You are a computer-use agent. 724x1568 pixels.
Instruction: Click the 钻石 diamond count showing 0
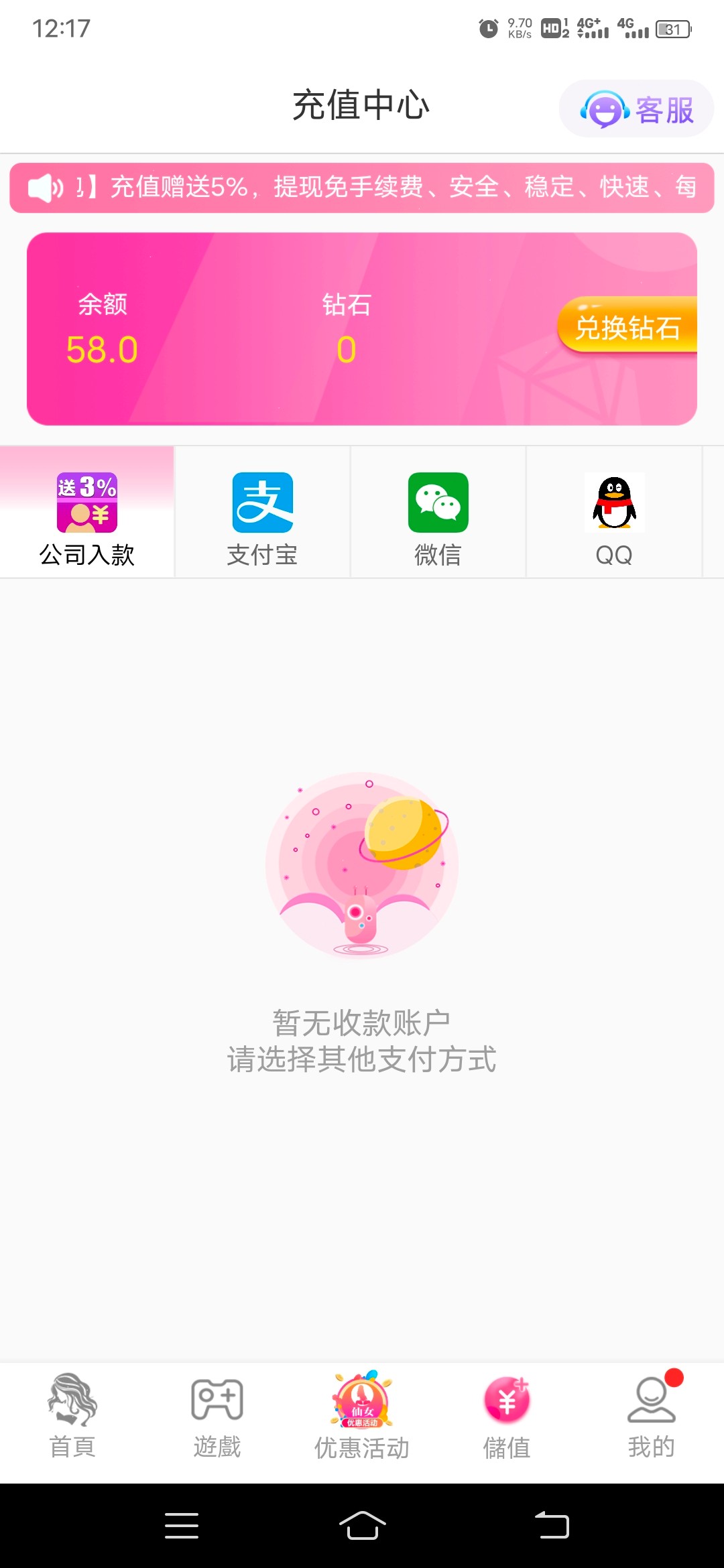tap(346, 328)
